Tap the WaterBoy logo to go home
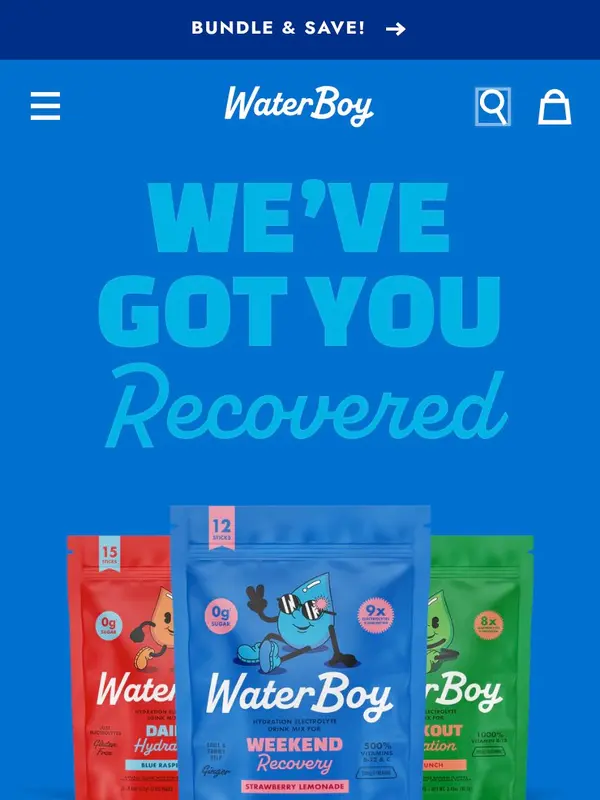600x800 pixels. (298, 106)
